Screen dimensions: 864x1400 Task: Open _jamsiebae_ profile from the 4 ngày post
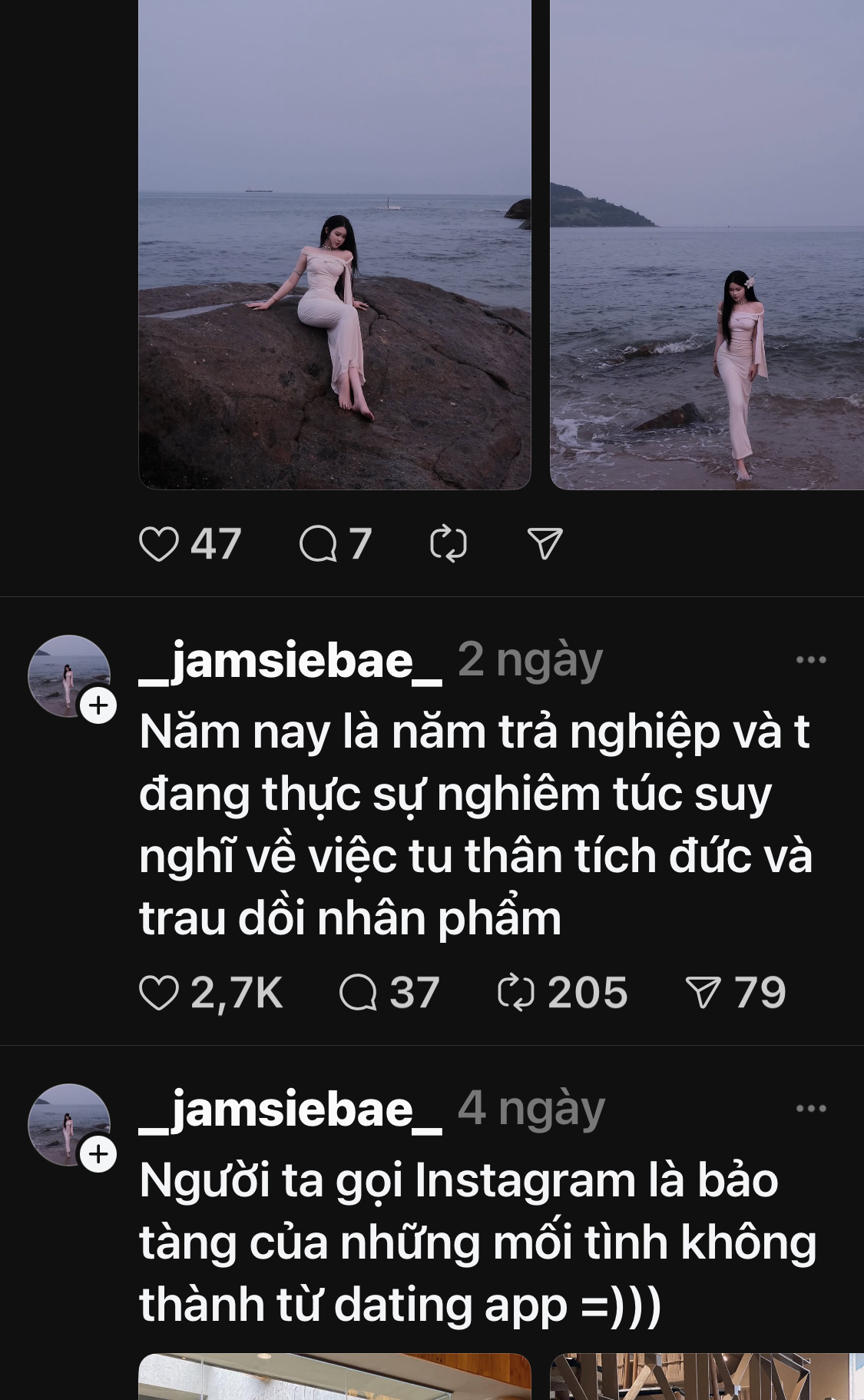[290, 1110]
